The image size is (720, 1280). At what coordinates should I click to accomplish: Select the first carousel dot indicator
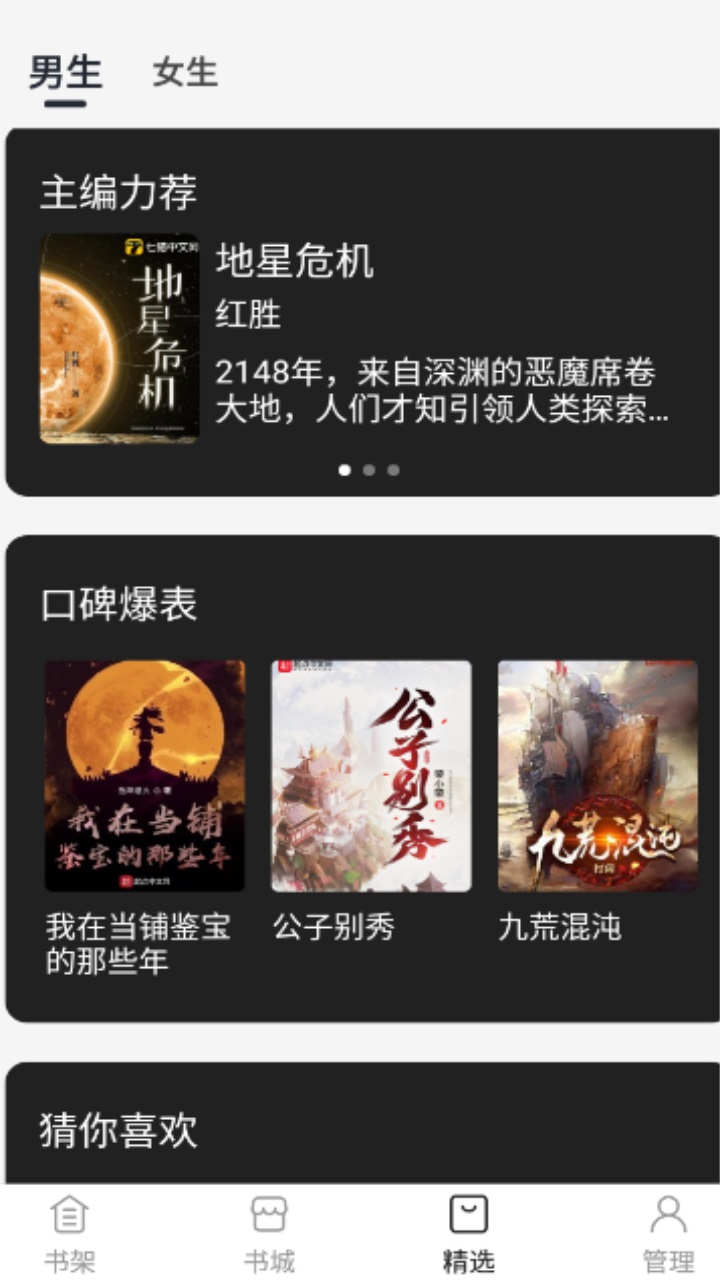point(343,468)
